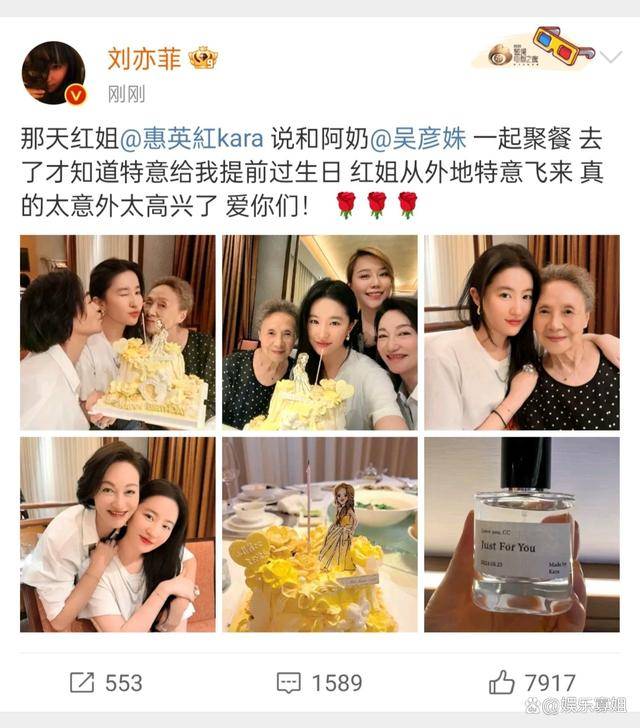Open the 1589 comments
The image size is (640, 728).
click(319, 683)
